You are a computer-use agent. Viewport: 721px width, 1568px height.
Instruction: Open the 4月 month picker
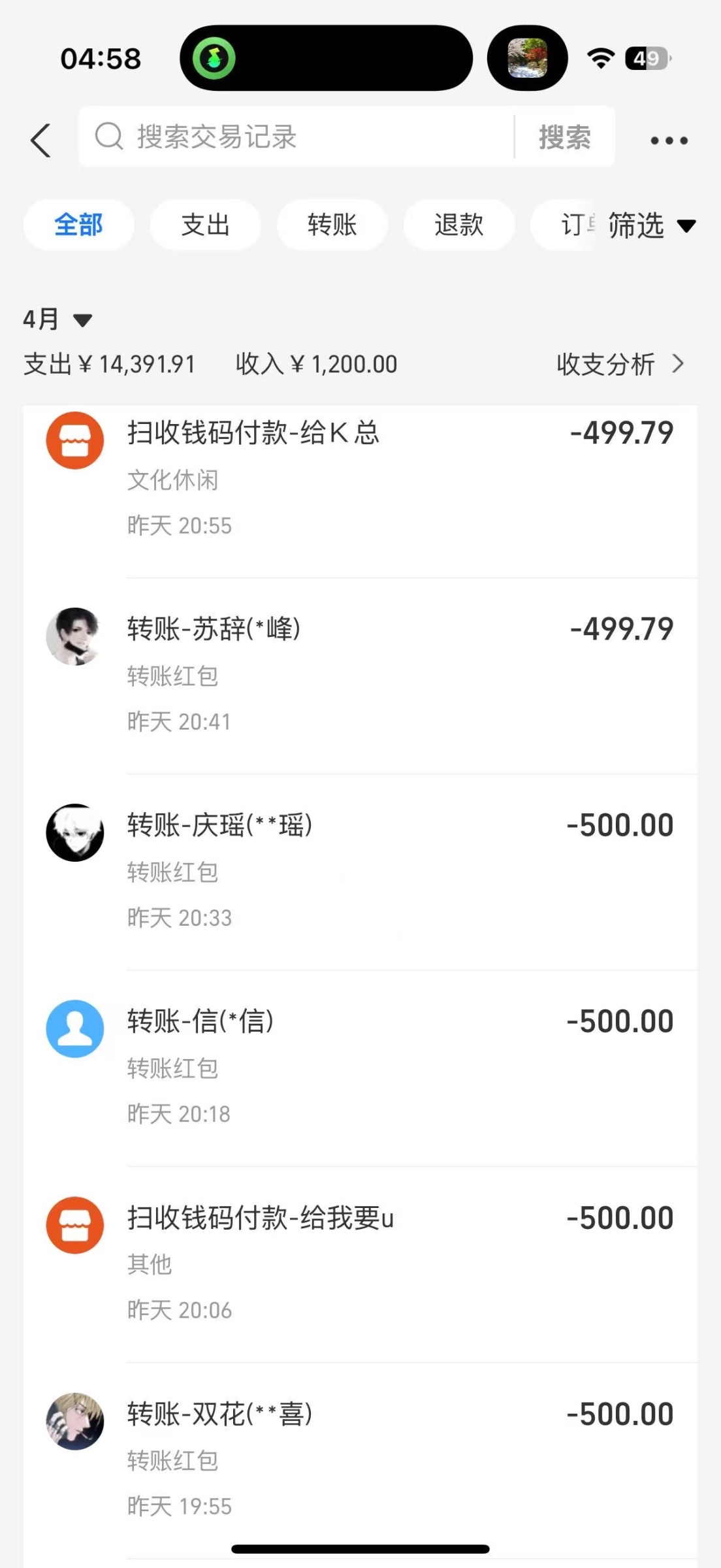(x=56, y=319)
